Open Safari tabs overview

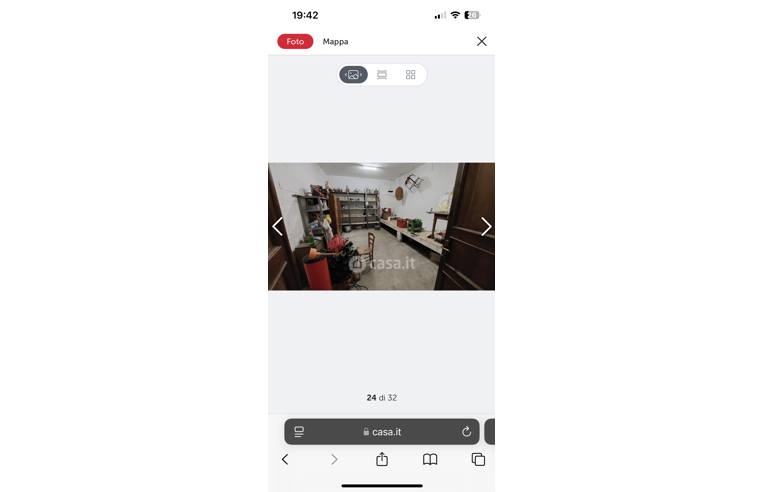(x=478, y=459)
